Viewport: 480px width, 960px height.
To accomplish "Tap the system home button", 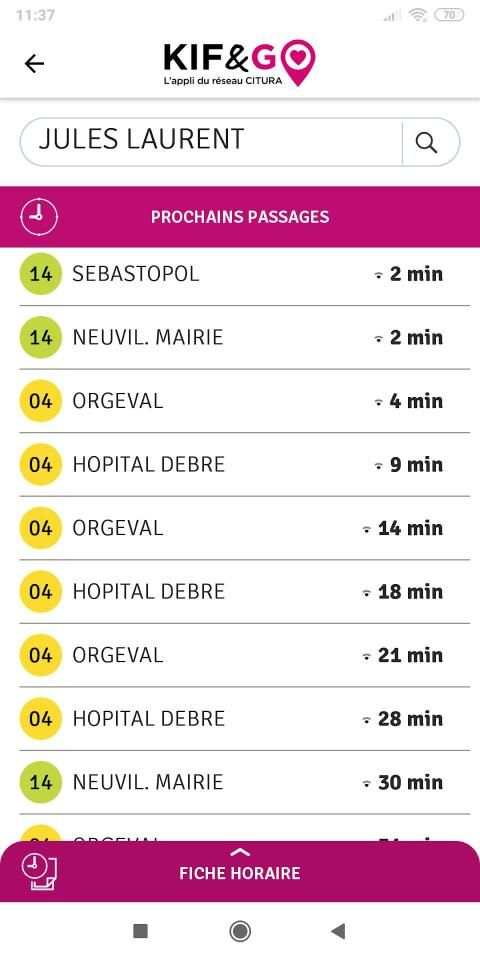I will pos(240,931).
